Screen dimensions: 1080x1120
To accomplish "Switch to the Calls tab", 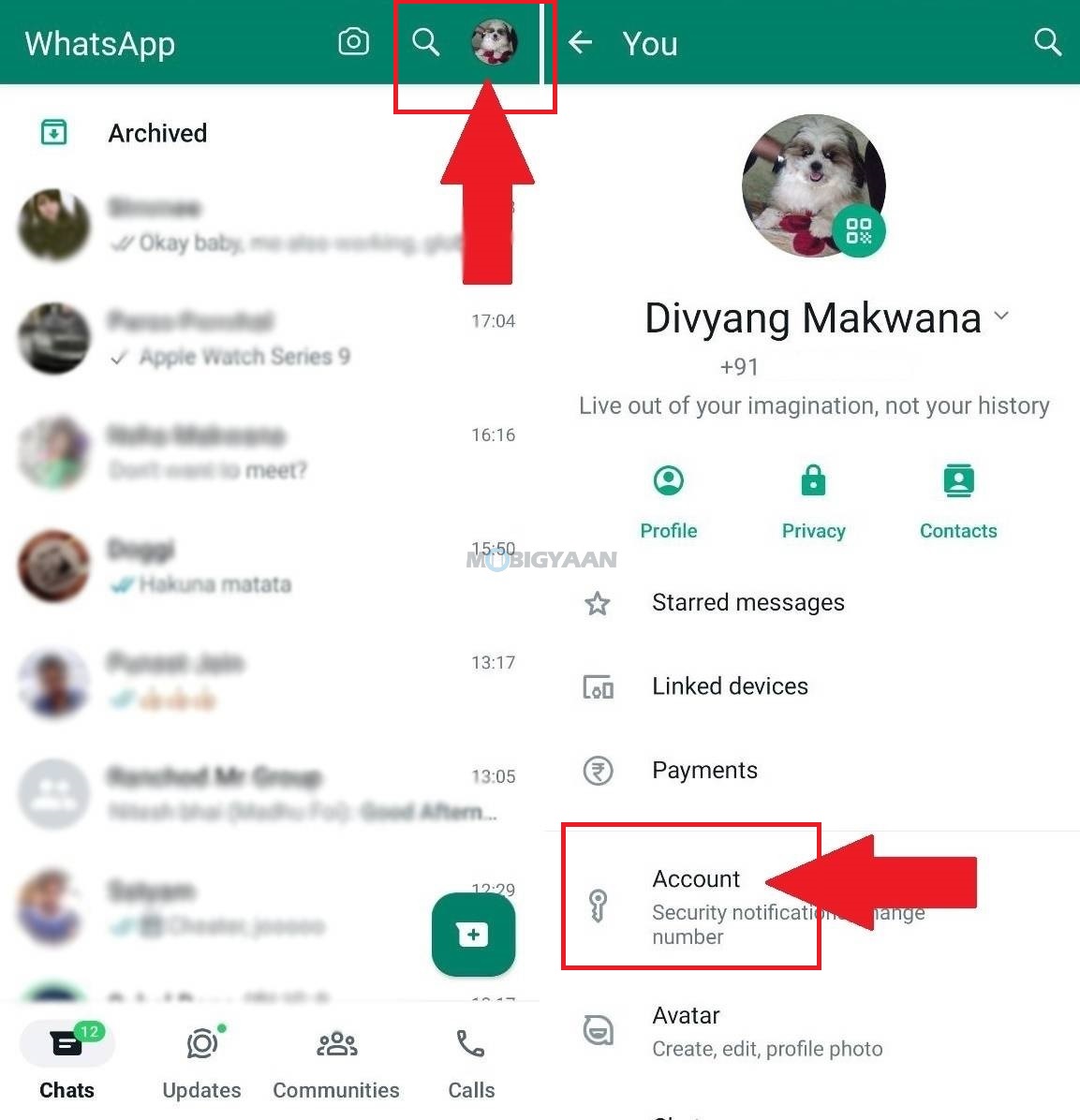I will [471, 1062].
